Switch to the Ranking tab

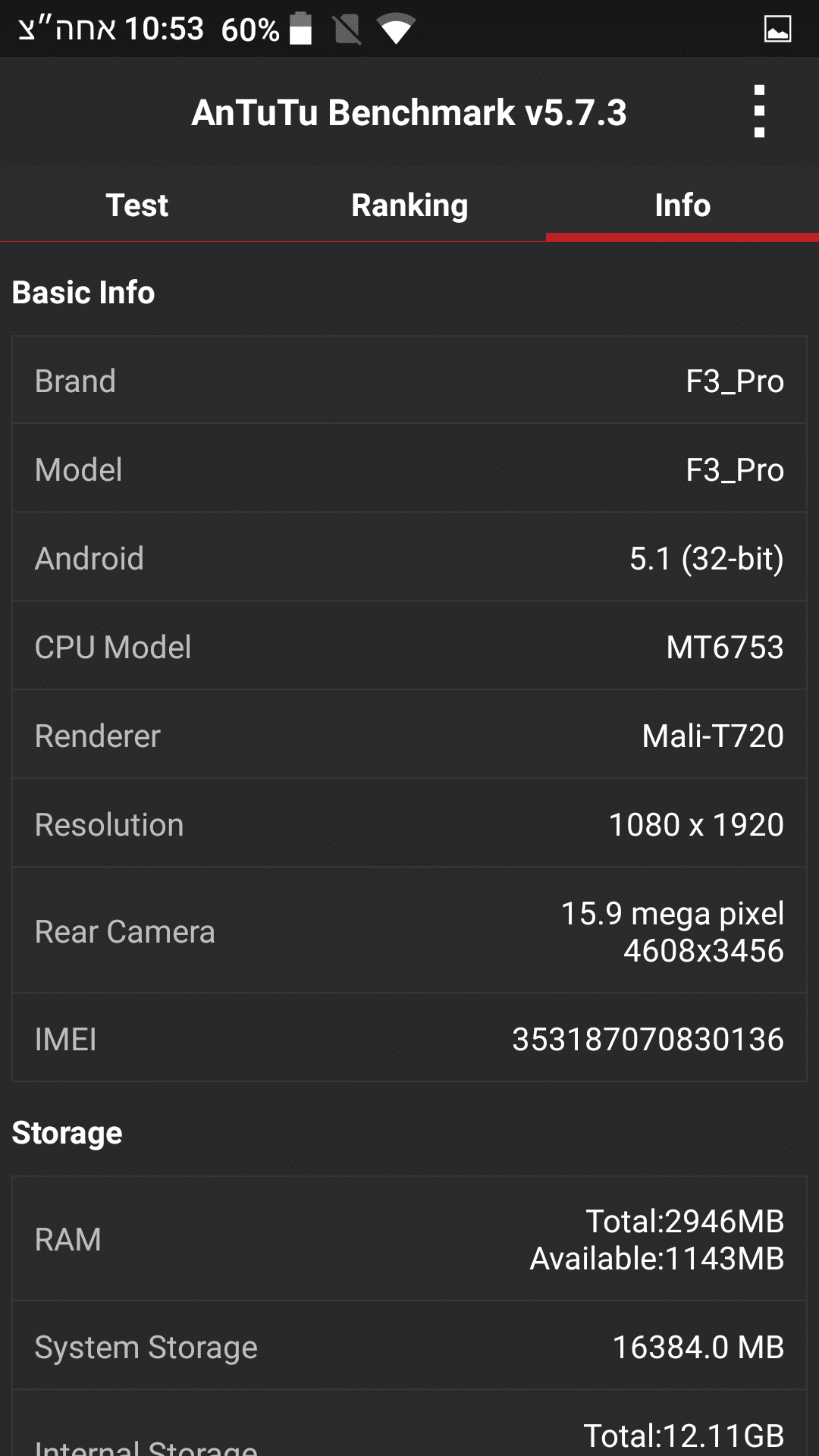409,206
